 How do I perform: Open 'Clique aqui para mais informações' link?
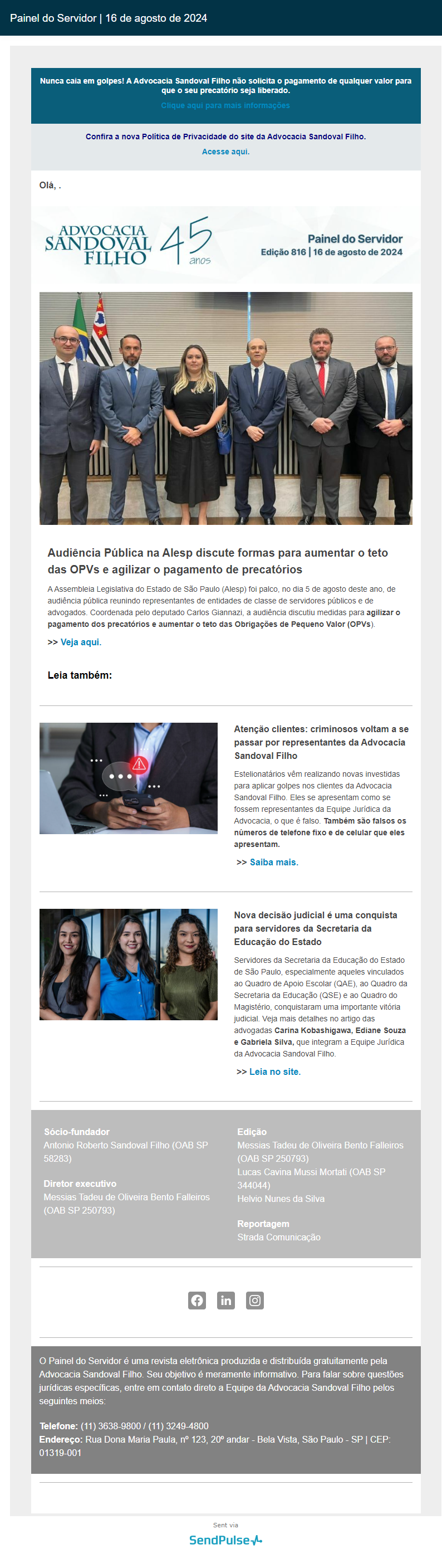pos(225,105)
